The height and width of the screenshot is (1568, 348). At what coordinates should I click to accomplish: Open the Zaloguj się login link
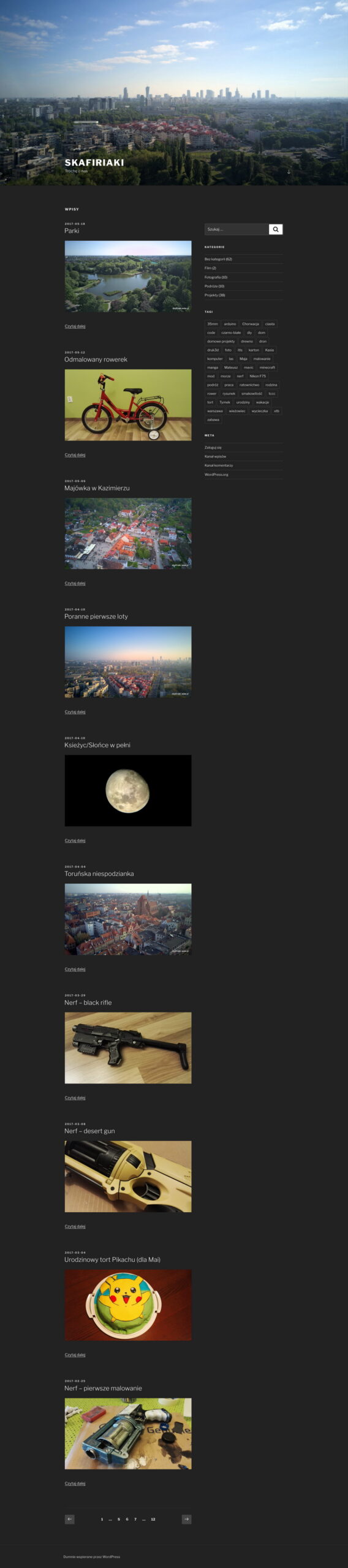tap(213, 448)
